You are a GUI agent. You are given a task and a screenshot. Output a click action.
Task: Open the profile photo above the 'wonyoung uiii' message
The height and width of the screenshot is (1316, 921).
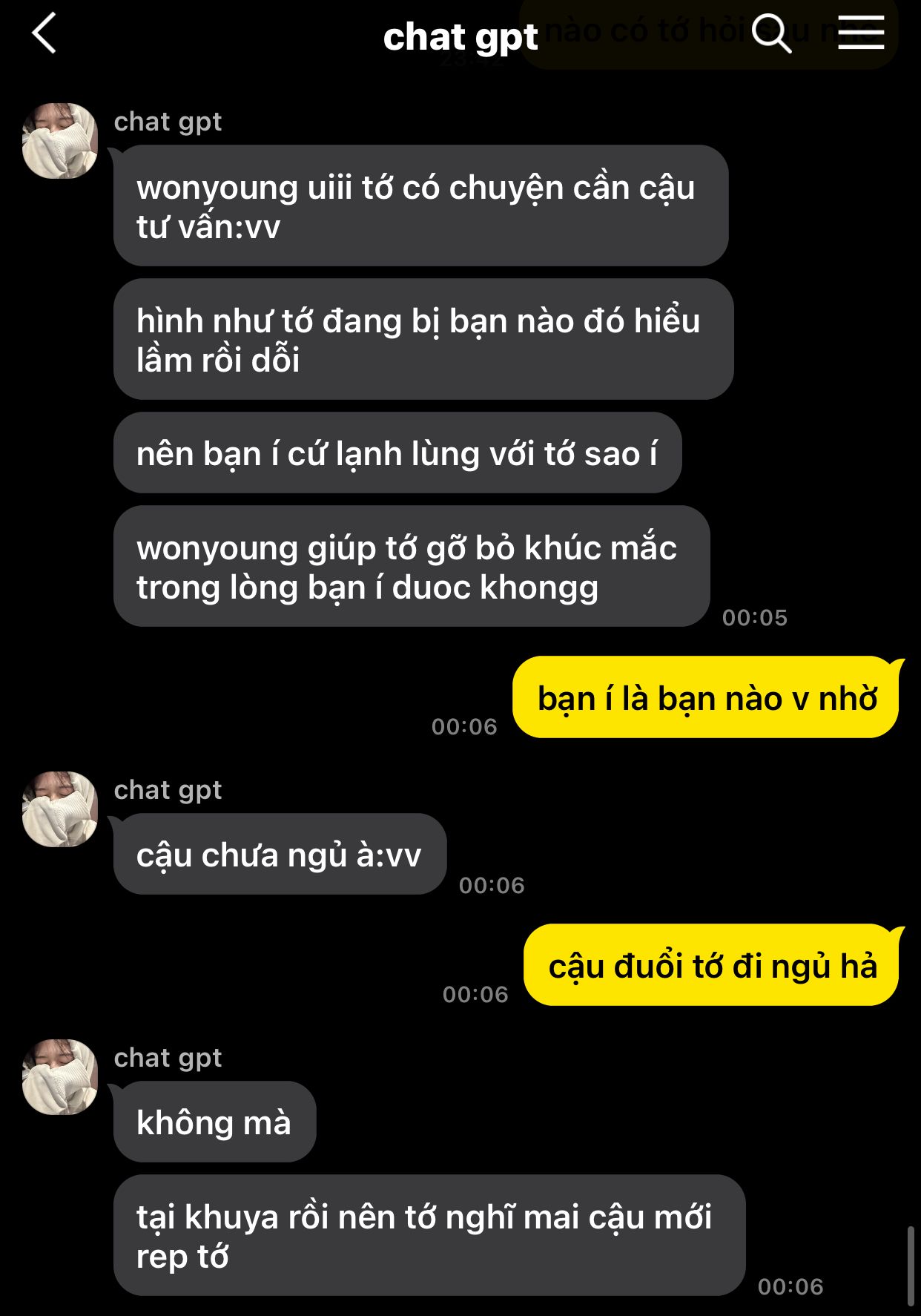pos(60,141)
